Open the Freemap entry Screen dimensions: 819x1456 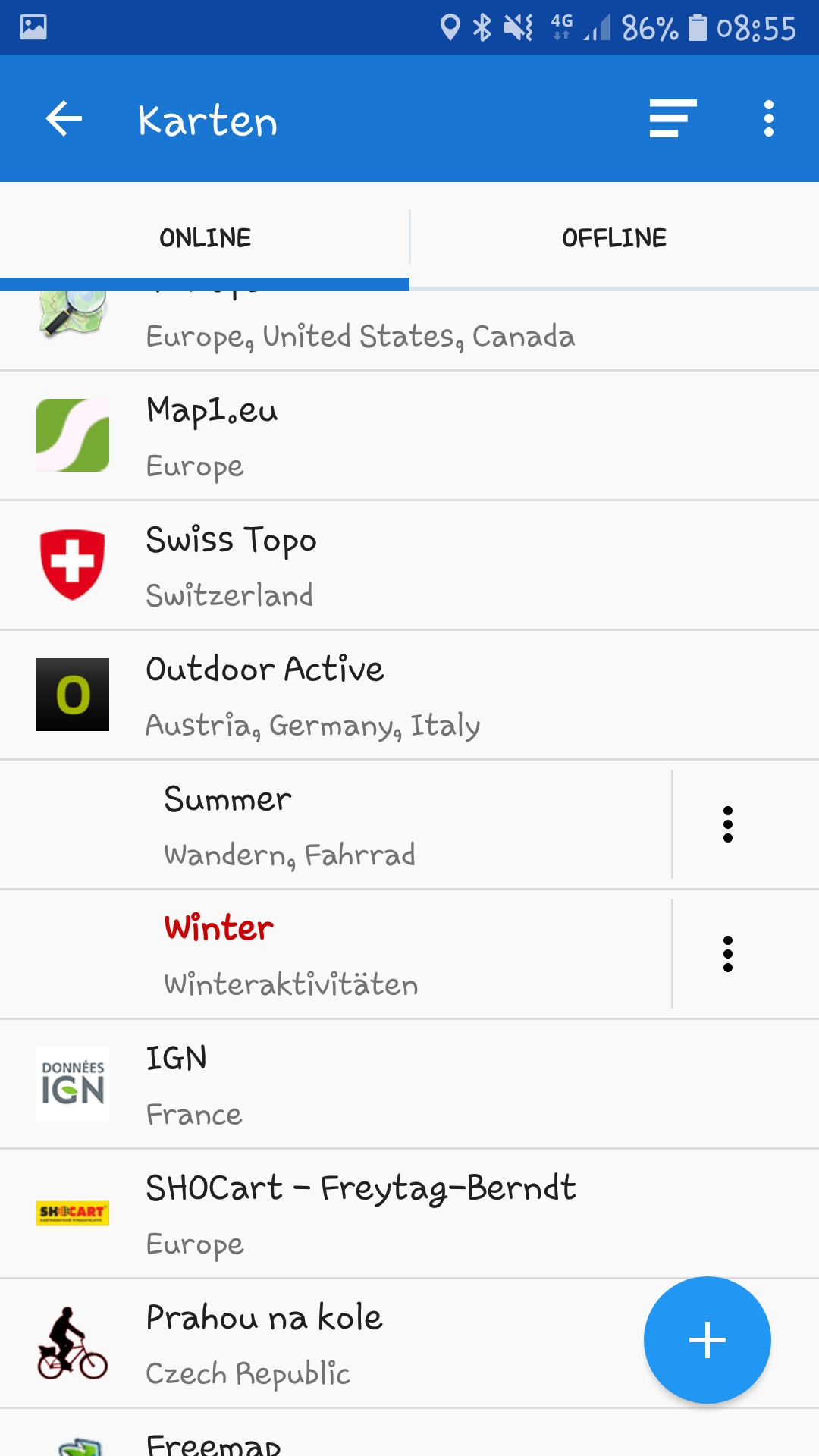pos(409,1433)
